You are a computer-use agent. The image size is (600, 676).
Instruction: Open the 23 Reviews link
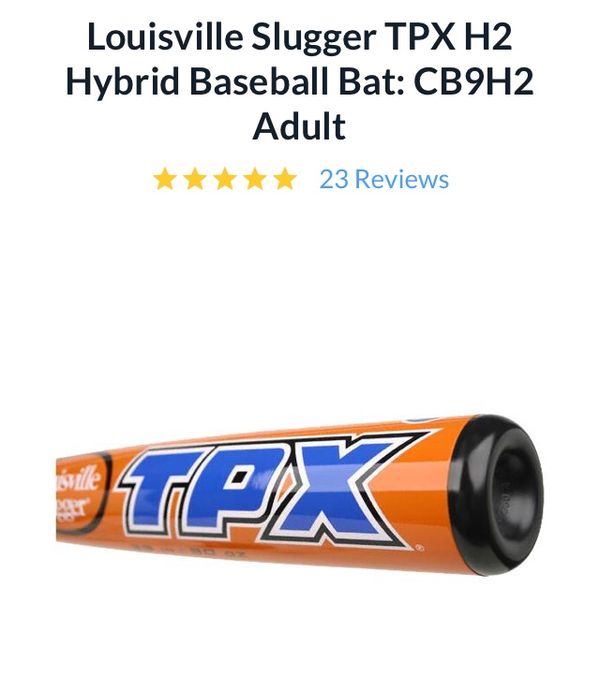pyautogui.click(x=383, y=180)
